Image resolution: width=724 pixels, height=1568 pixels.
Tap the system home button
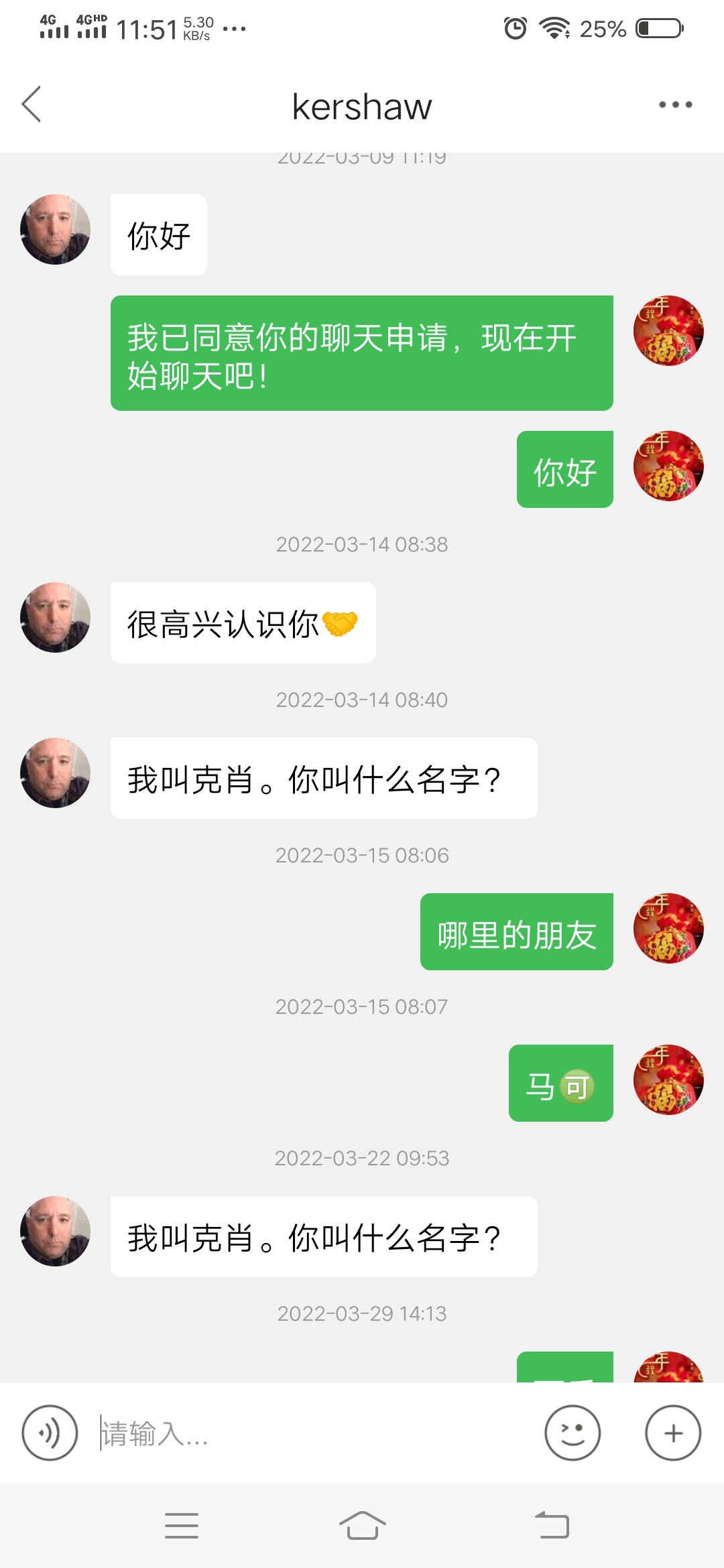point(362,1526)
